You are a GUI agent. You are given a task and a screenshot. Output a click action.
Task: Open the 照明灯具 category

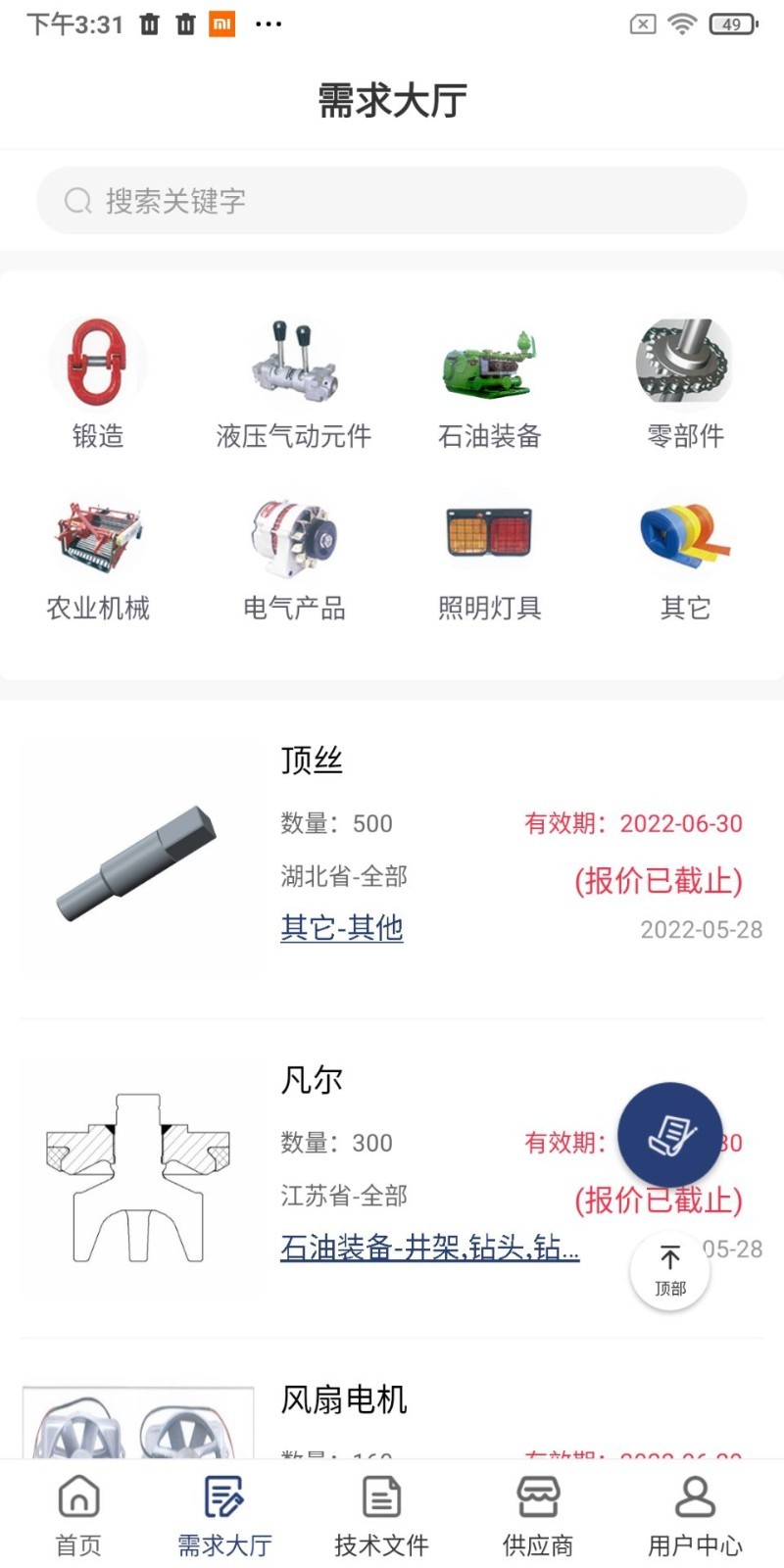tap(489, 559)
